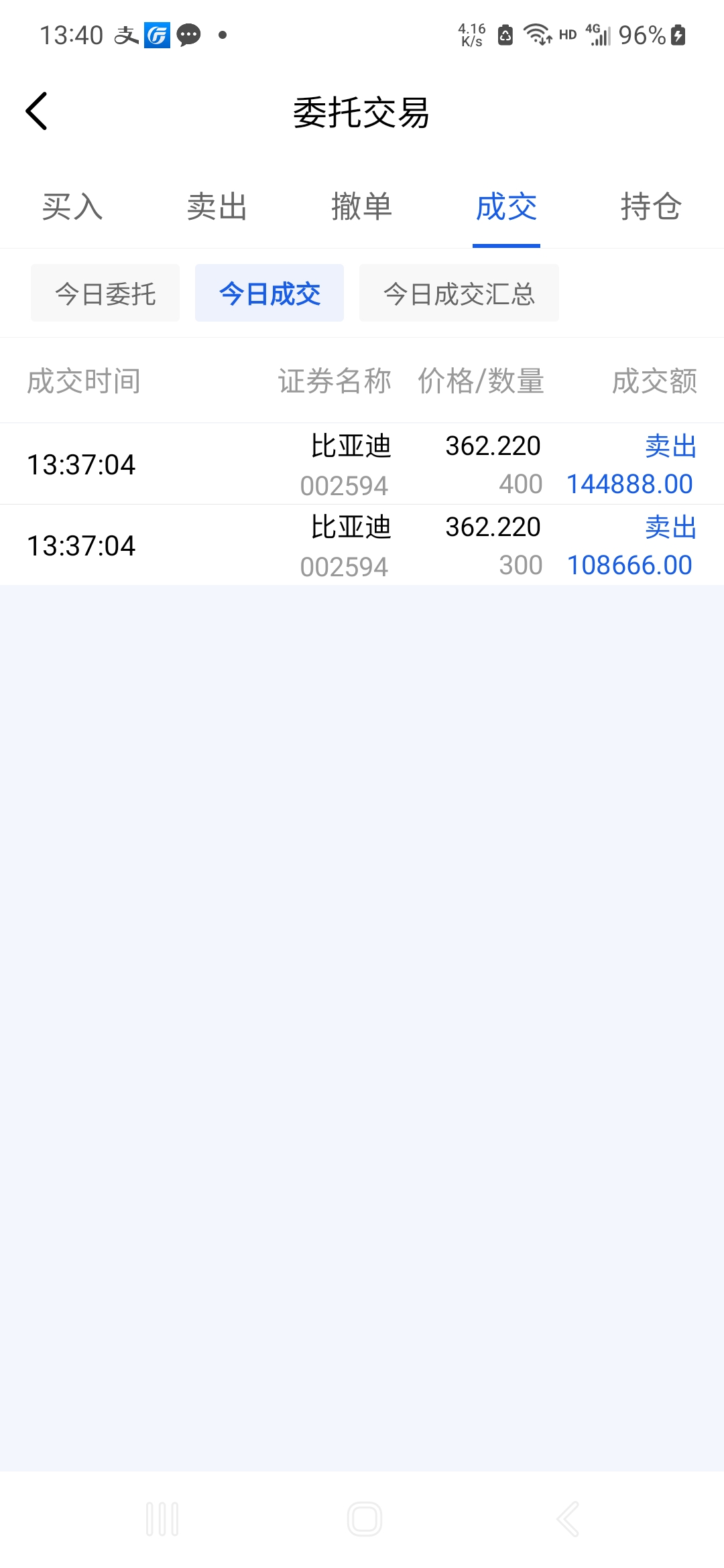Open the 比亚迪 trade of 300 shares
Image resolution: width=724 pixels, height=1568 pixels.
(x=362, y=545)
